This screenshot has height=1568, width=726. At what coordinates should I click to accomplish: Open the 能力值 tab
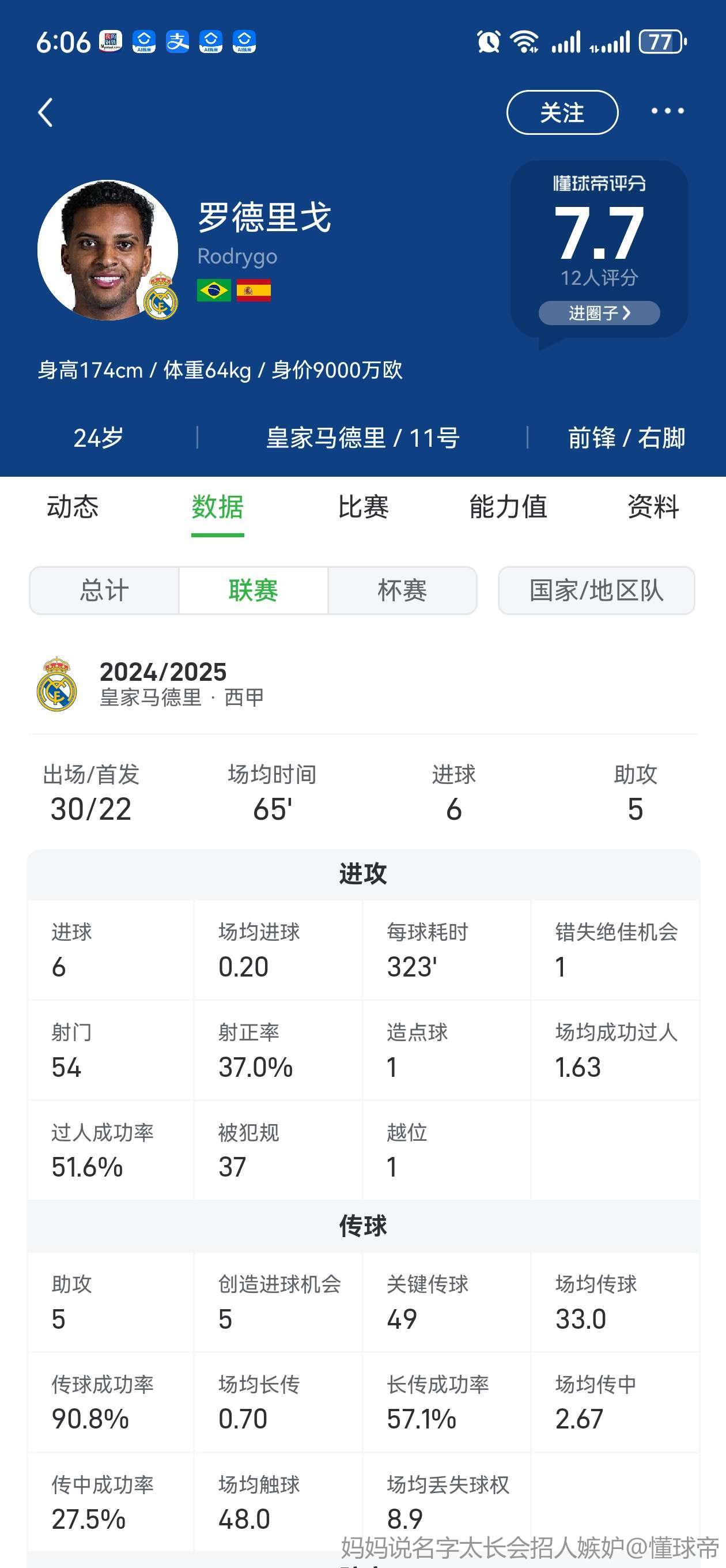click(x=508, y=507)
